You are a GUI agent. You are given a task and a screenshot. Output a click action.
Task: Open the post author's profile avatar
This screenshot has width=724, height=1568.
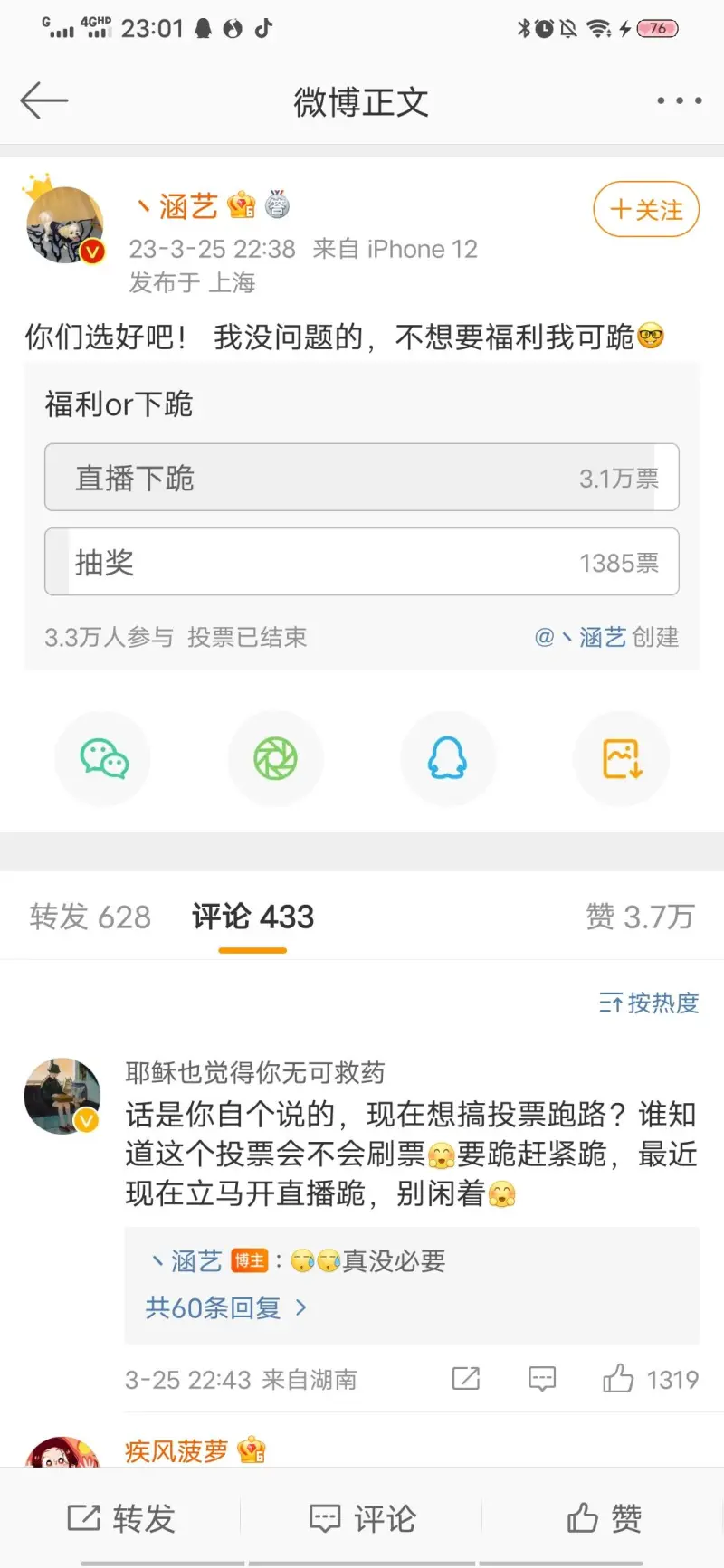pyautogui.click(x=65, y=224)
